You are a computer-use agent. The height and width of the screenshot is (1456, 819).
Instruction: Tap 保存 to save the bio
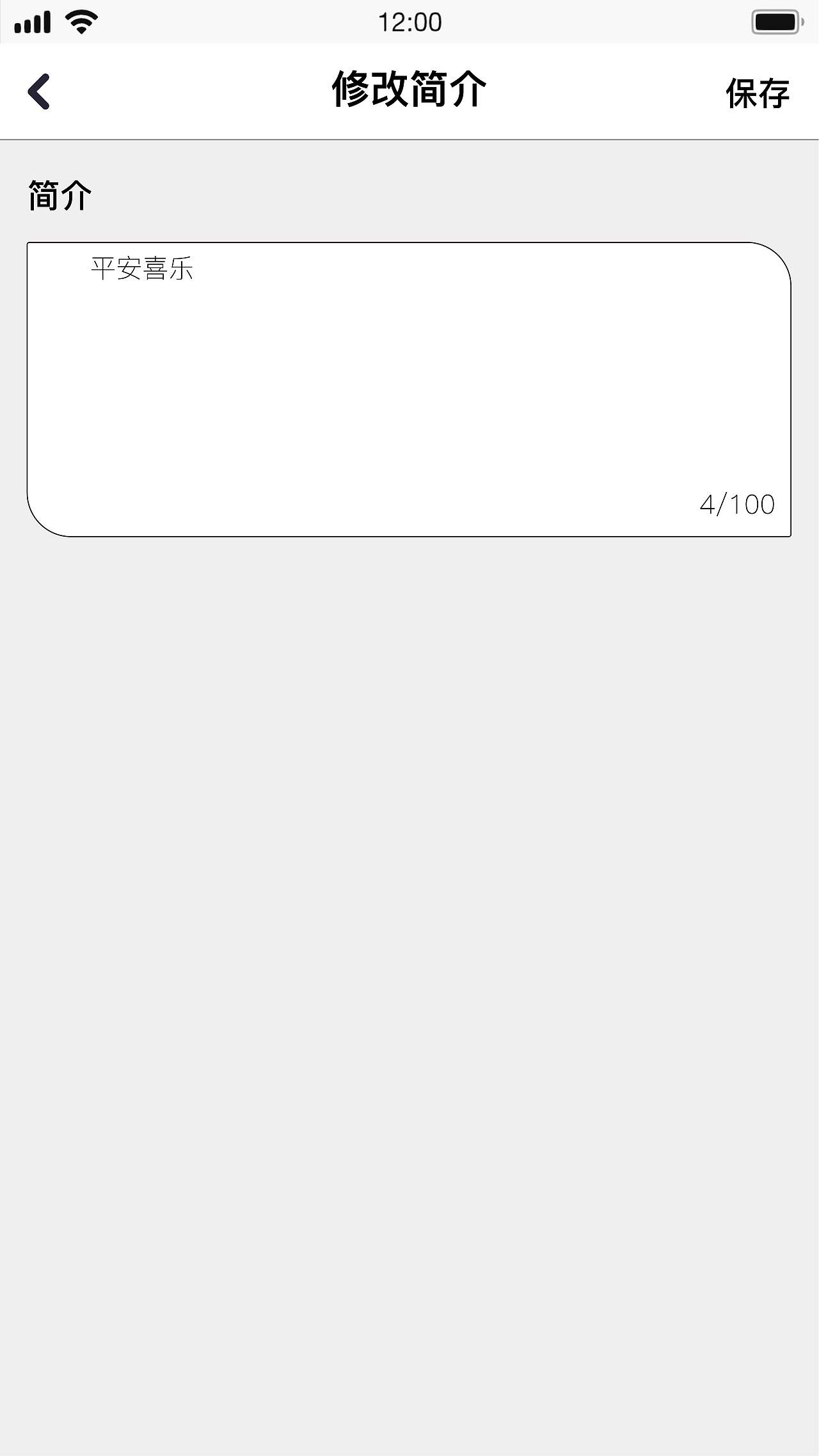coord(757,93)
